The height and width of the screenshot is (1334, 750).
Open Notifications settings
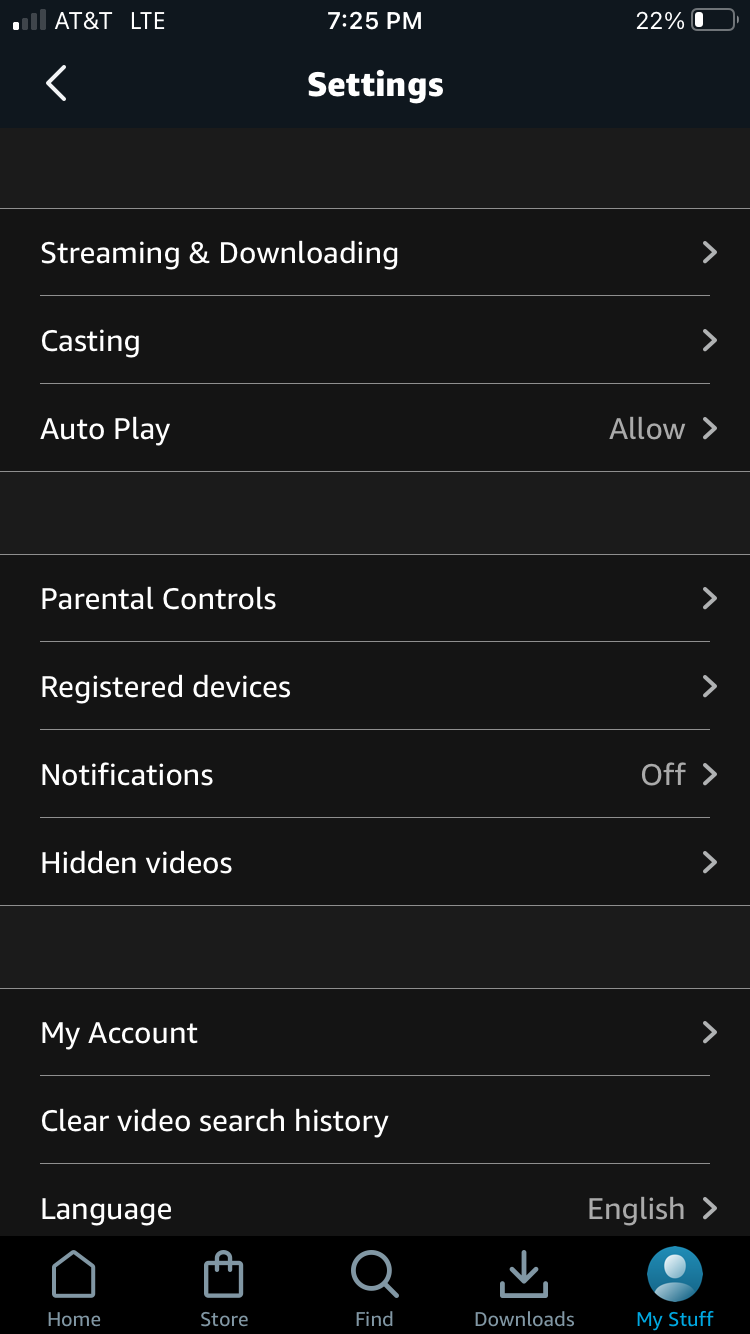click(375, 775)
